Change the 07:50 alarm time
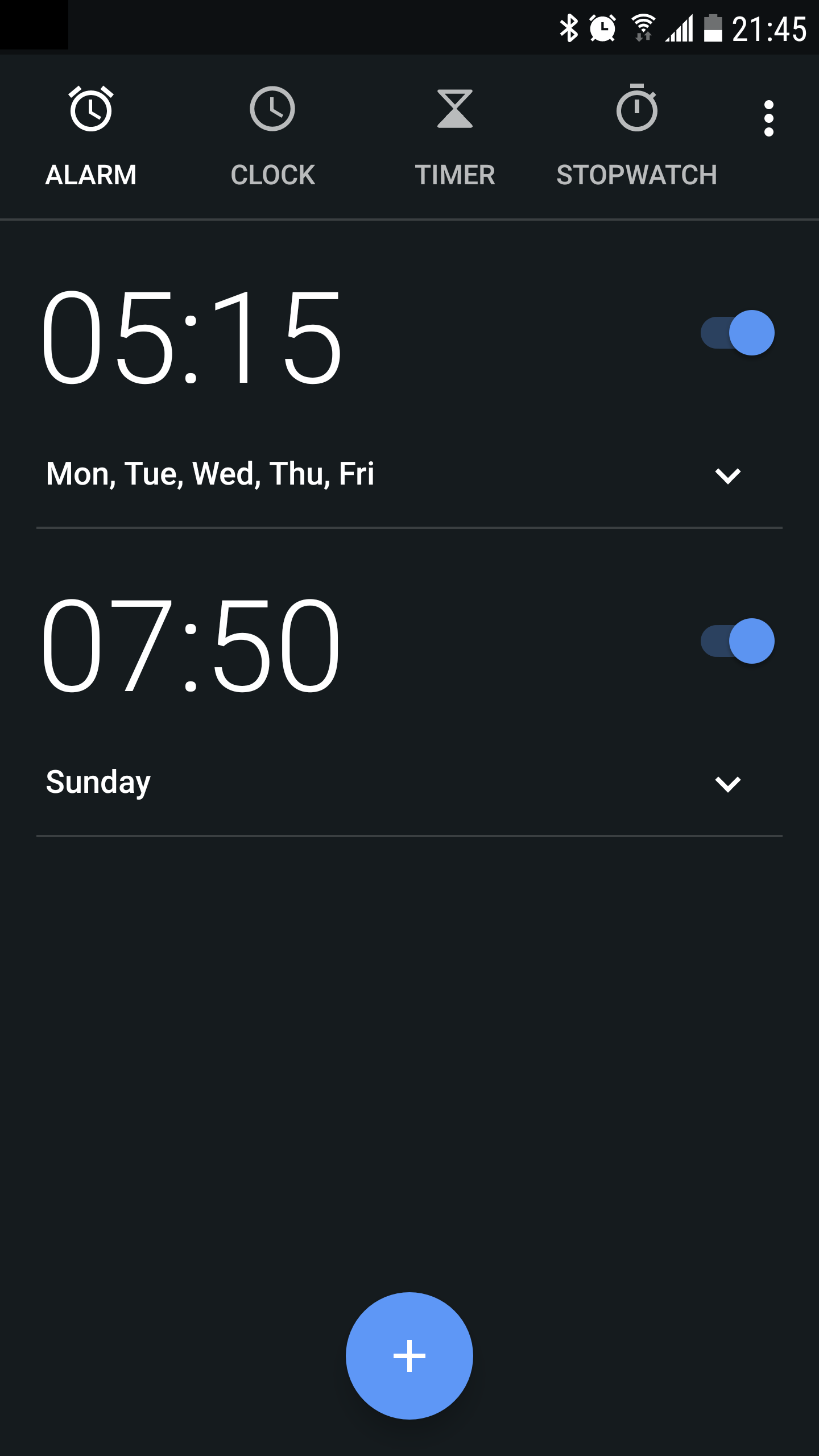819x1456 pixels. [x=192, y=645]
